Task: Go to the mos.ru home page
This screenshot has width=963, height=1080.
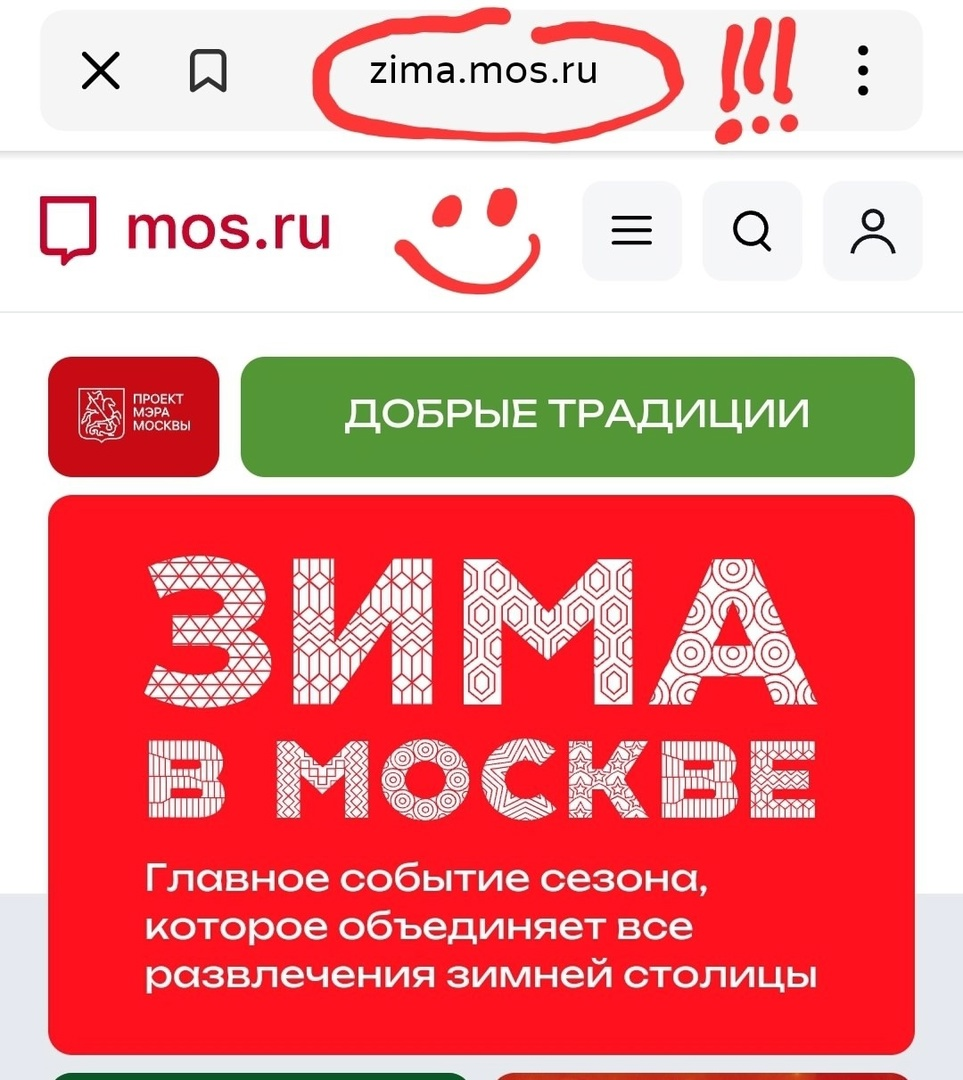Action: pos(185,229)
